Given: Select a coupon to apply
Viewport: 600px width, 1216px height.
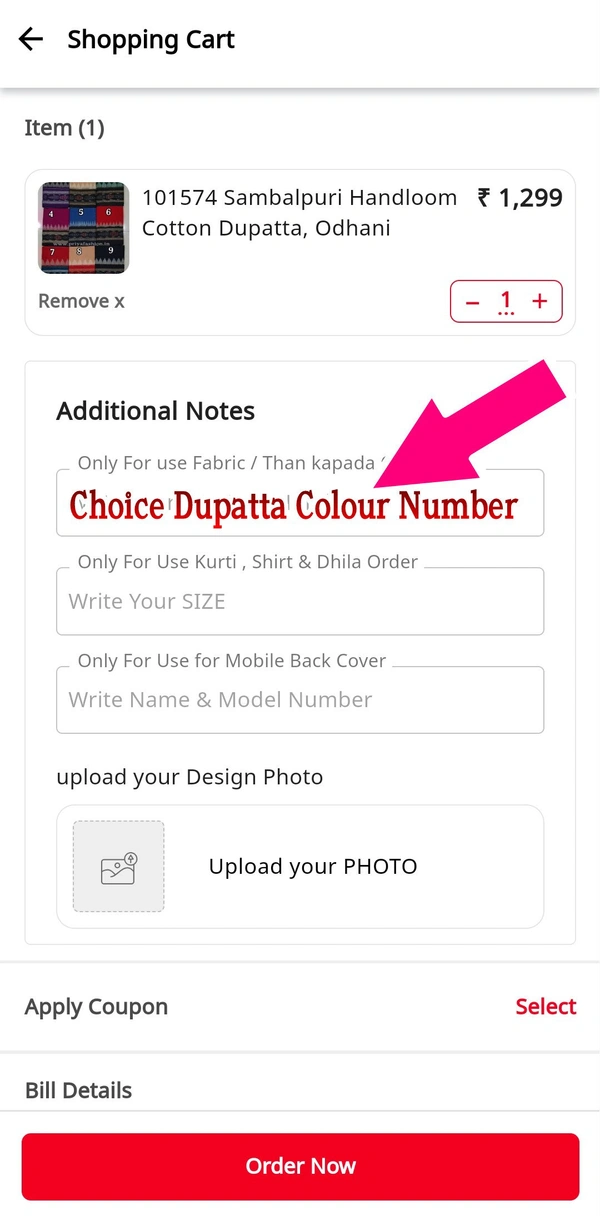Looking at the screenshot, I should click(x=545, y=1007).
